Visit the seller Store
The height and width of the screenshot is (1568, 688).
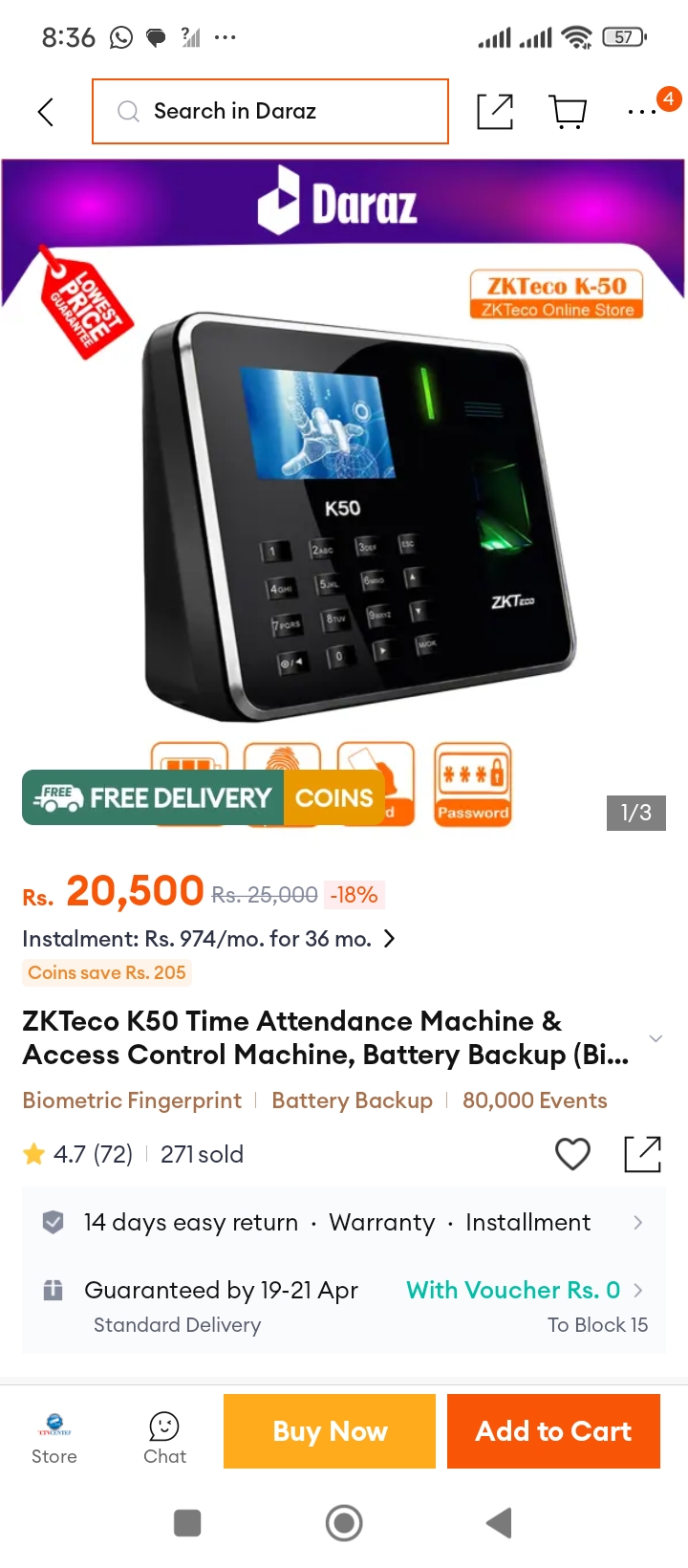[x=54, y=1437]
